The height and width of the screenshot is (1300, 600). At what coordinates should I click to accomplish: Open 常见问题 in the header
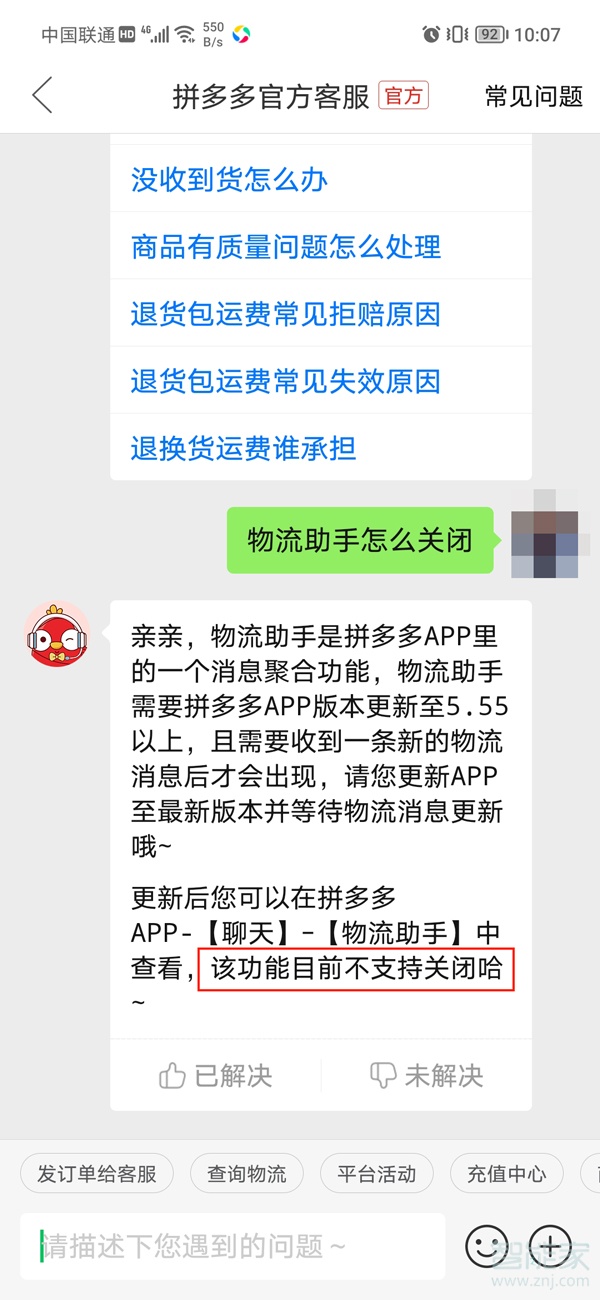coord(533,96)
